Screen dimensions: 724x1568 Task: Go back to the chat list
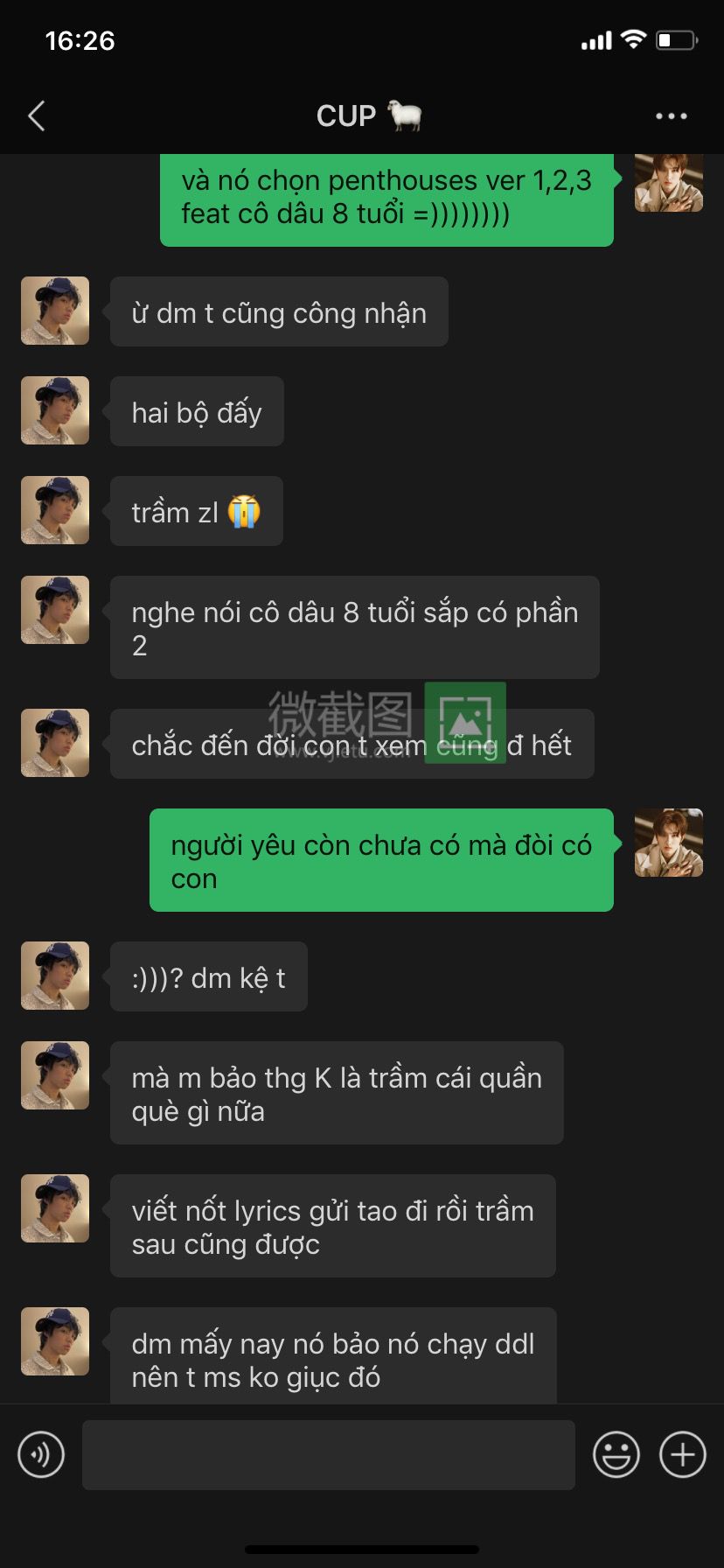37,115
